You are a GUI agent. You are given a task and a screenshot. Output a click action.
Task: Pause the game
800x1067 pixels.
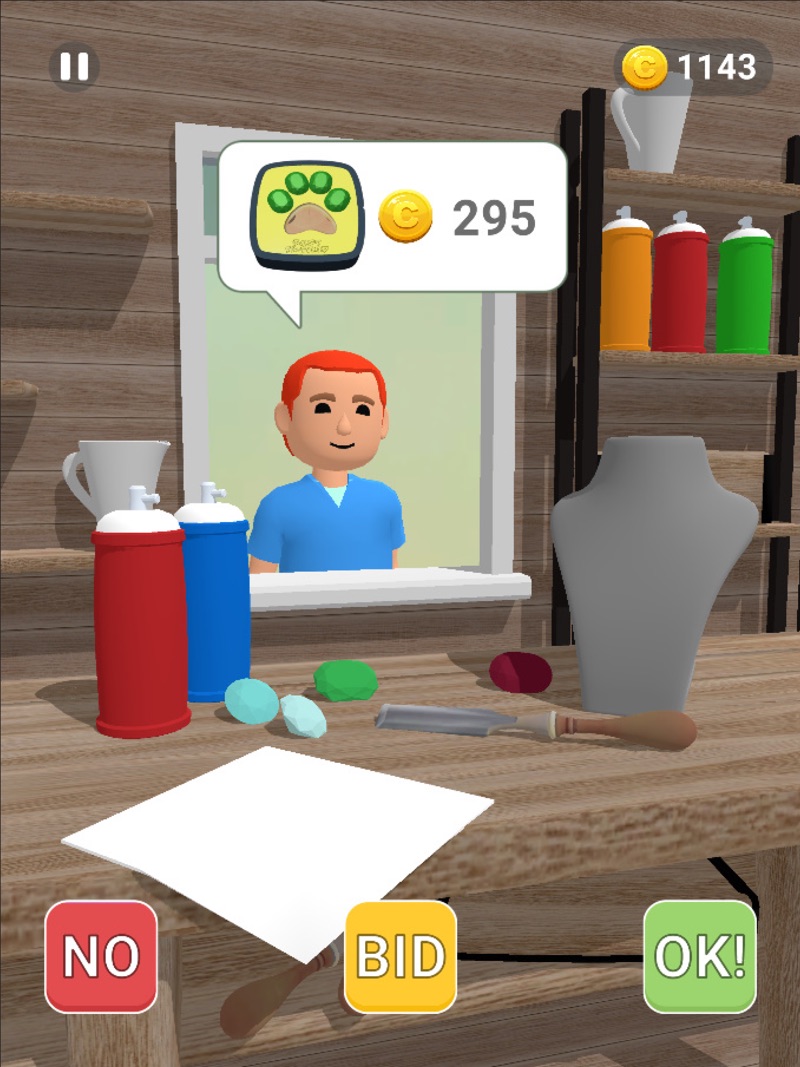[74, 67]
